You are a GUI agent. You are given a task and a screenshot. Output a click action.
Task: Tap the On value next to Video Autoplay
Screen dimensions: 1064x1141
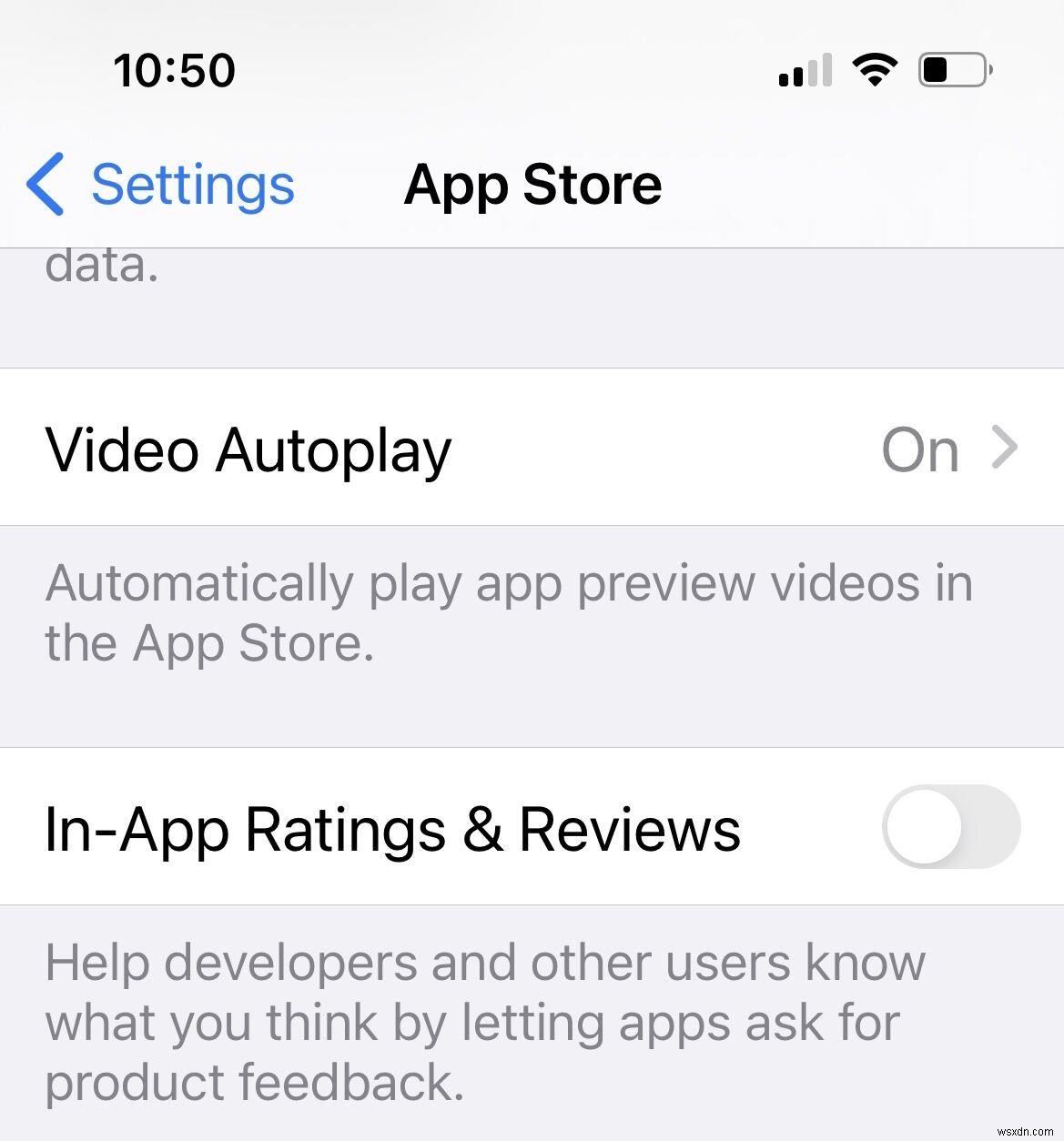[920, 448]
